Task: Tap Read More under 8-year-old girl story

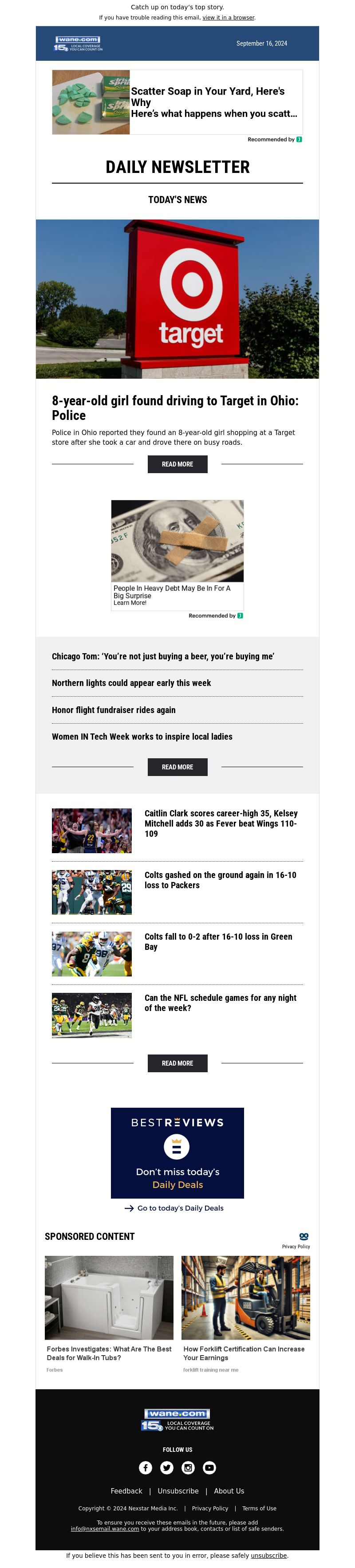Action: [177, 464]
